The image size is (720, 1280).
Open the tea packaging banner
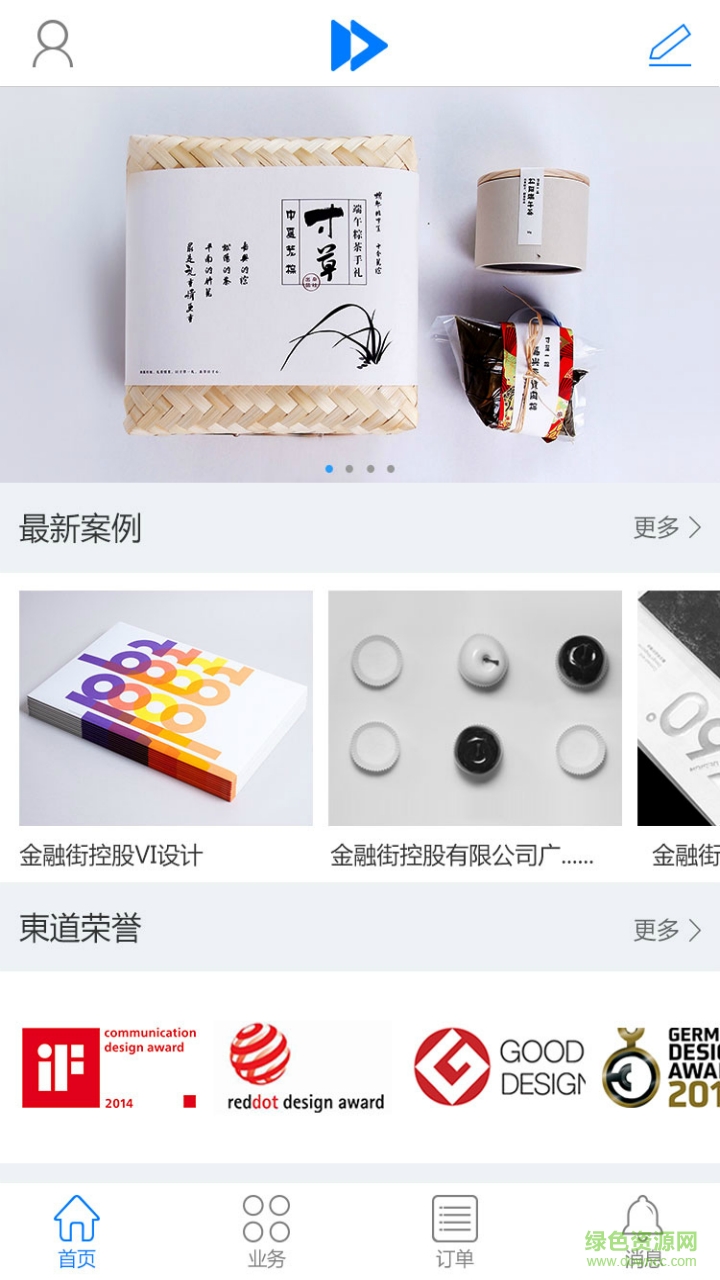pos(360,285)
